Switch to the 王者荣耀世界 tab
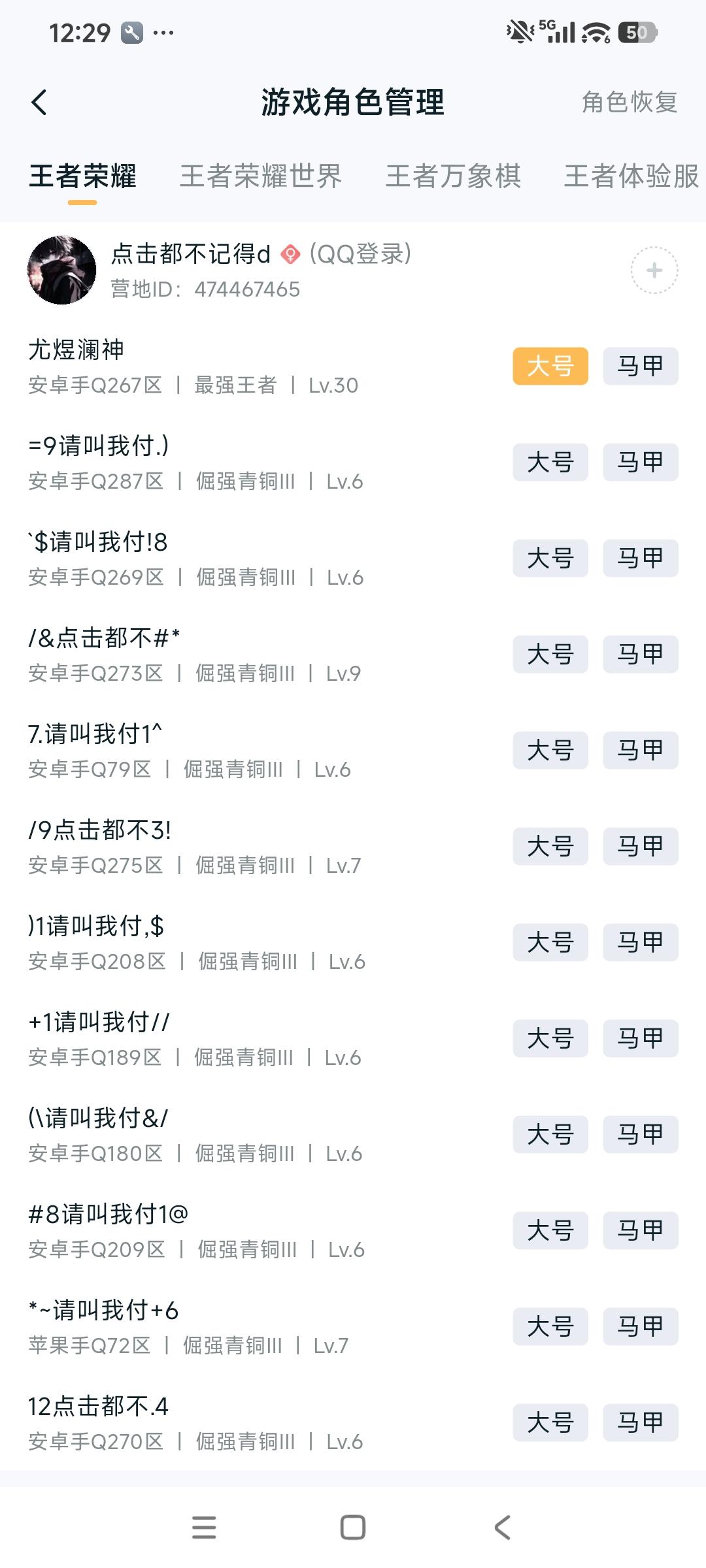 pyautogui.click(x=261, y=176)
